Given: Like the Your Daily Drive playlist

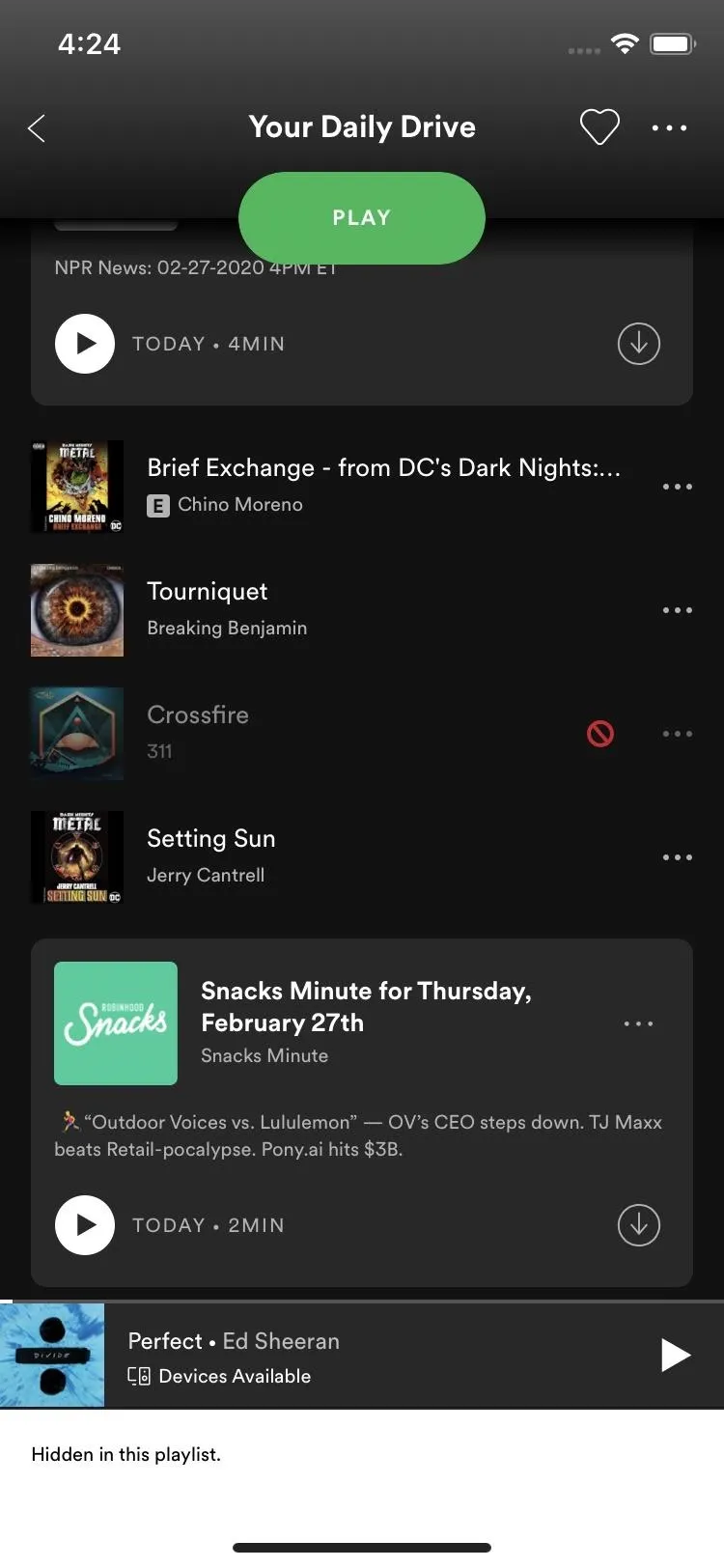Looking at the screenshot, I should click(599, 127).
